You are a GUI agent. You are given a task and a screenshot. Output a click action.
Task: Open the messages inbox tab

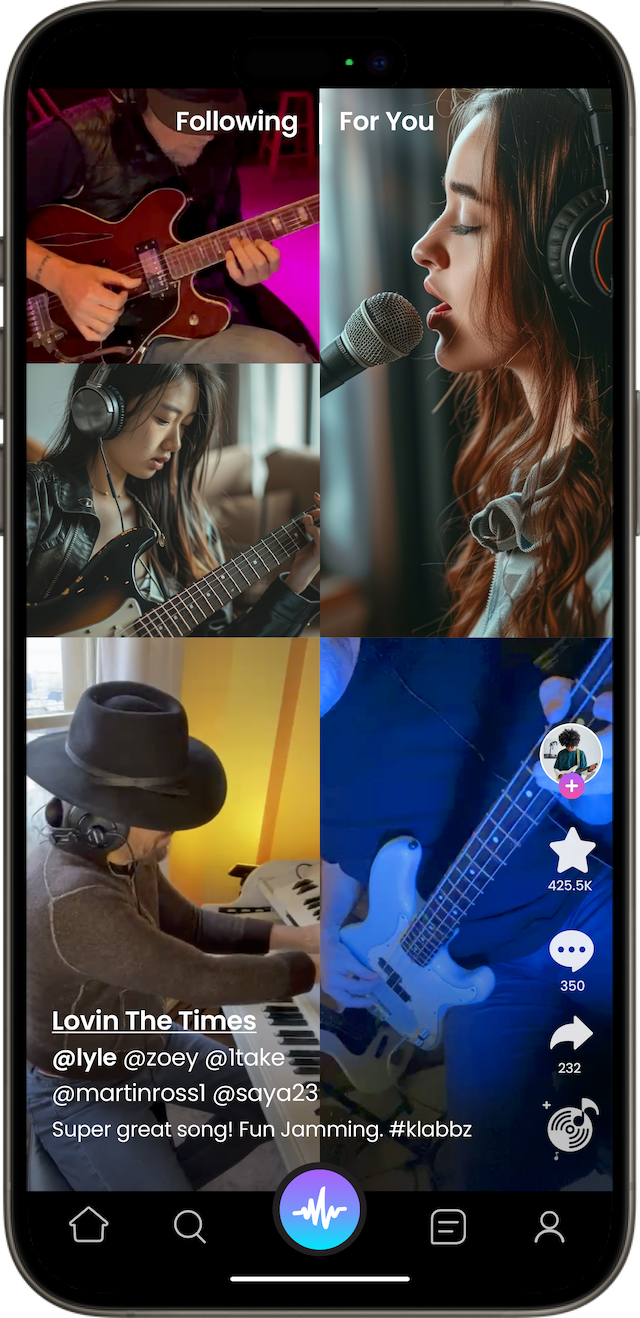pyautogui.click(x=448, y=1227)
